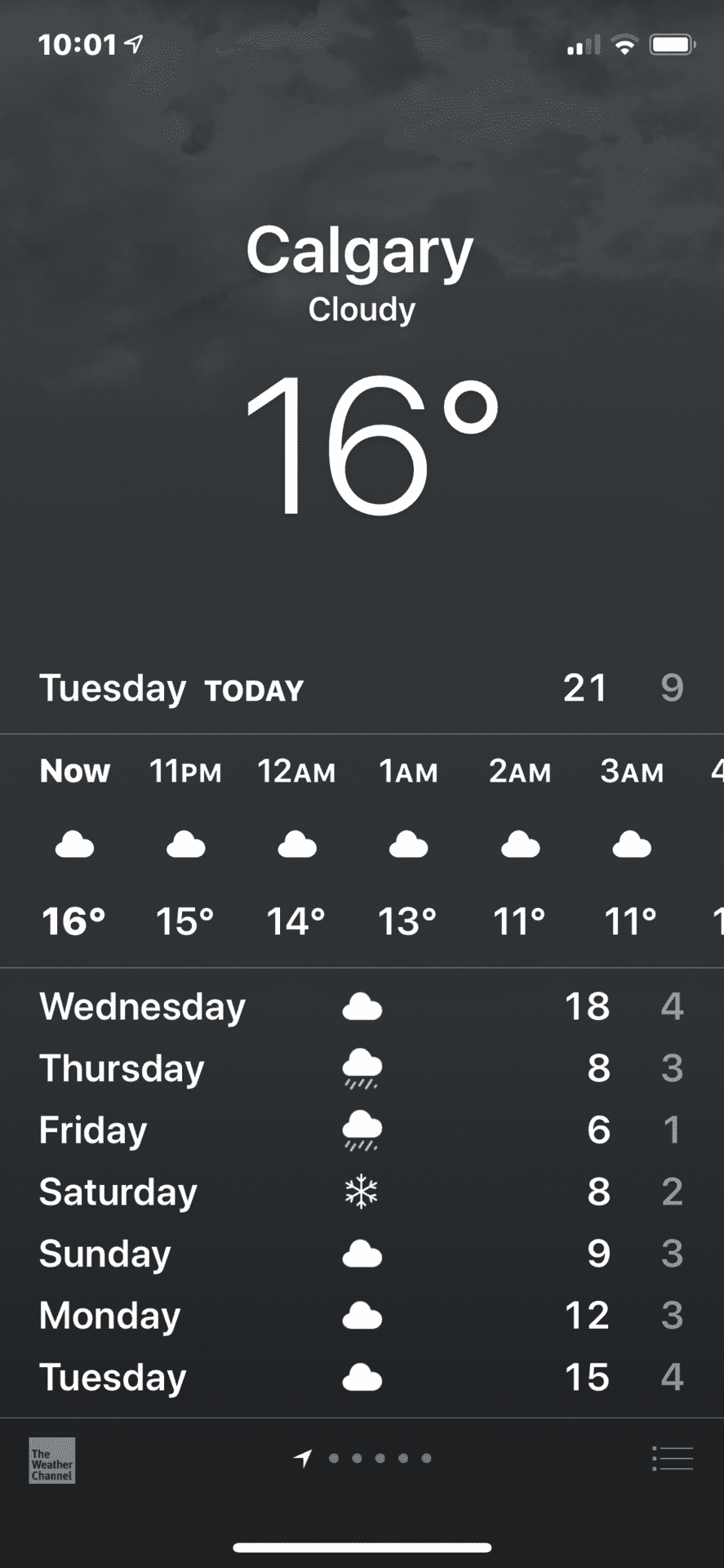The image size is (724, 1568).
Task: Tap the location page indicator dots
Action: (363, 1458)
